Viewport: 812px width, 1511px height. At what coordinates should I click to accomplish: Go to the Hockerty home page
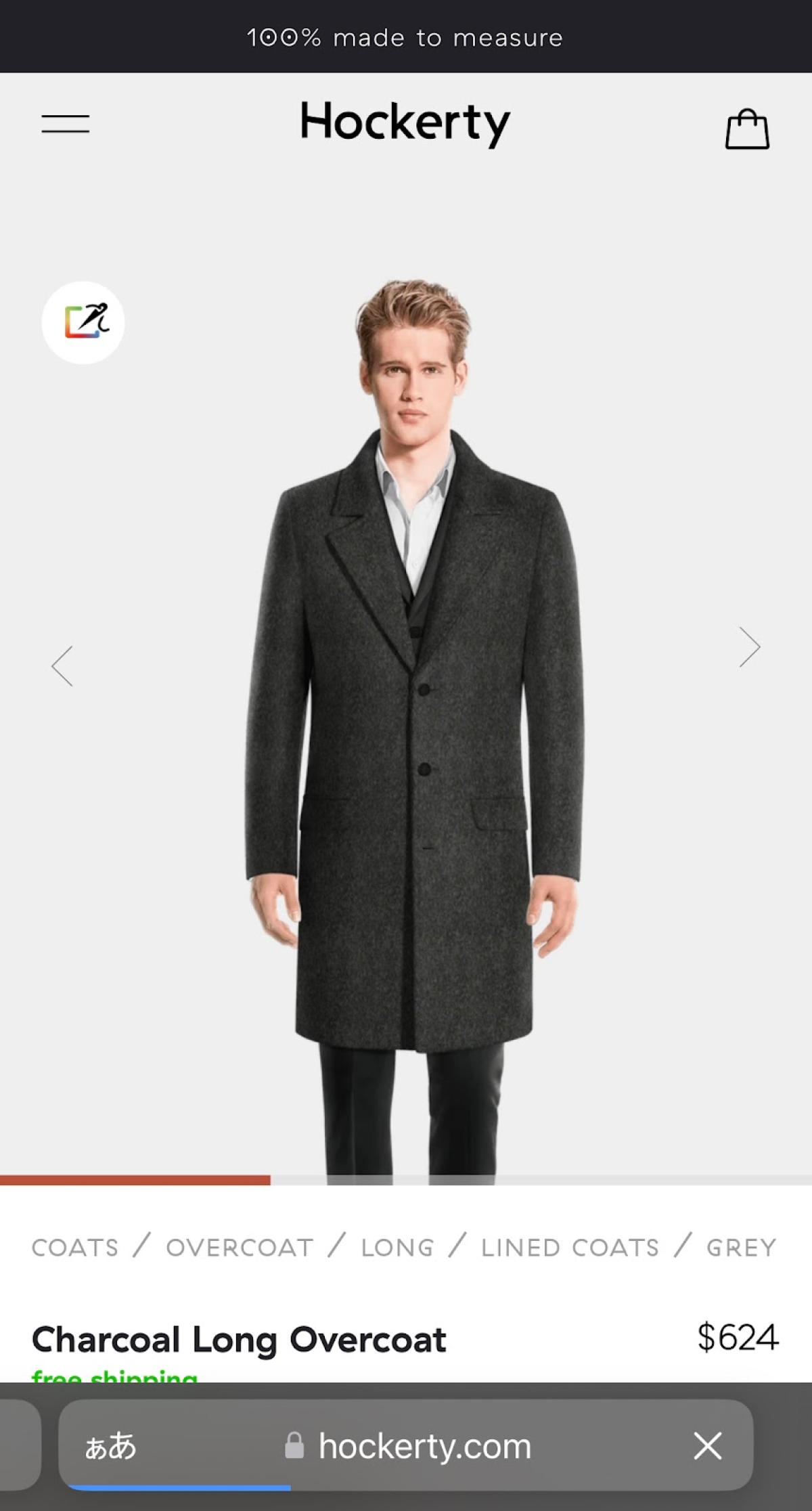point(405,123)
